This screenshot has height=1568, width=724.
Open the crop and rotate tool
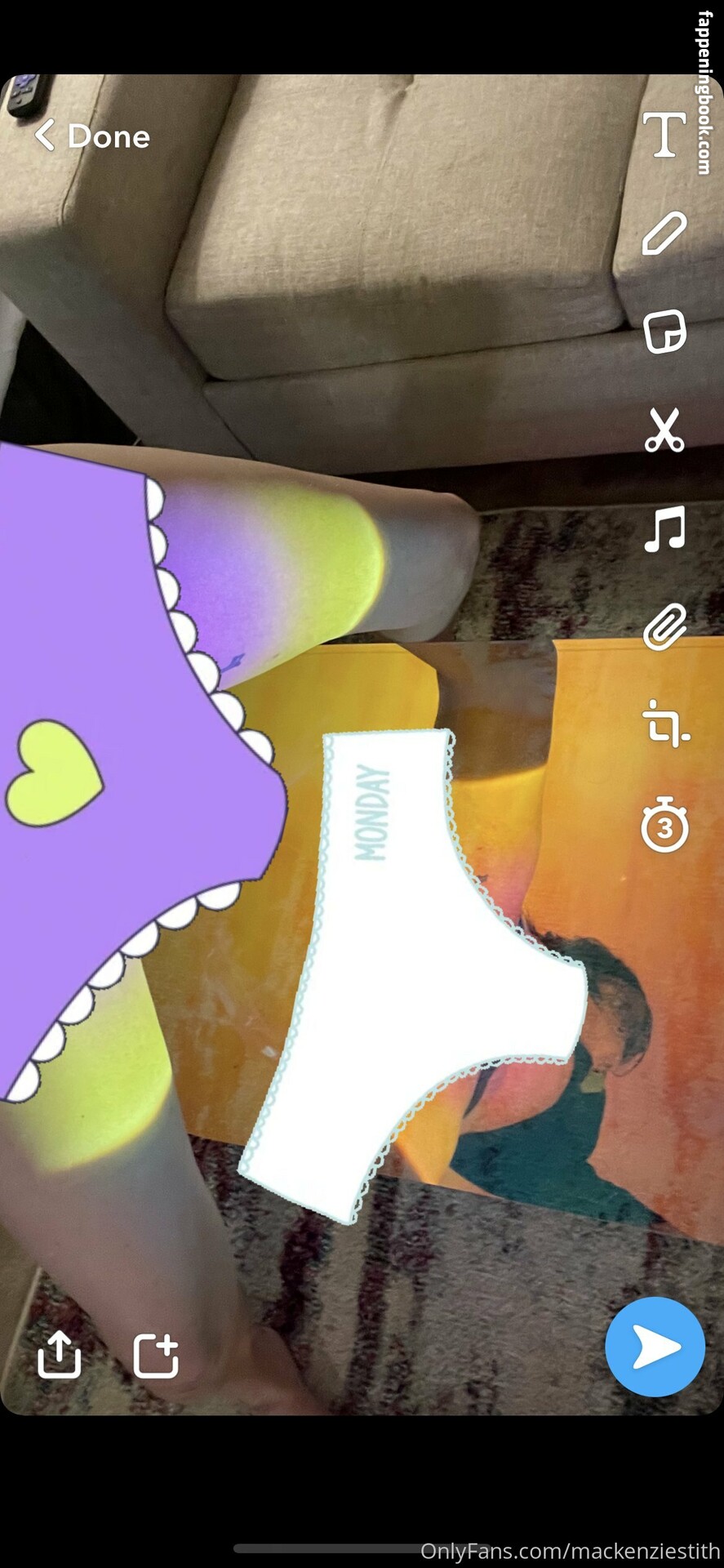pos(664,724)
